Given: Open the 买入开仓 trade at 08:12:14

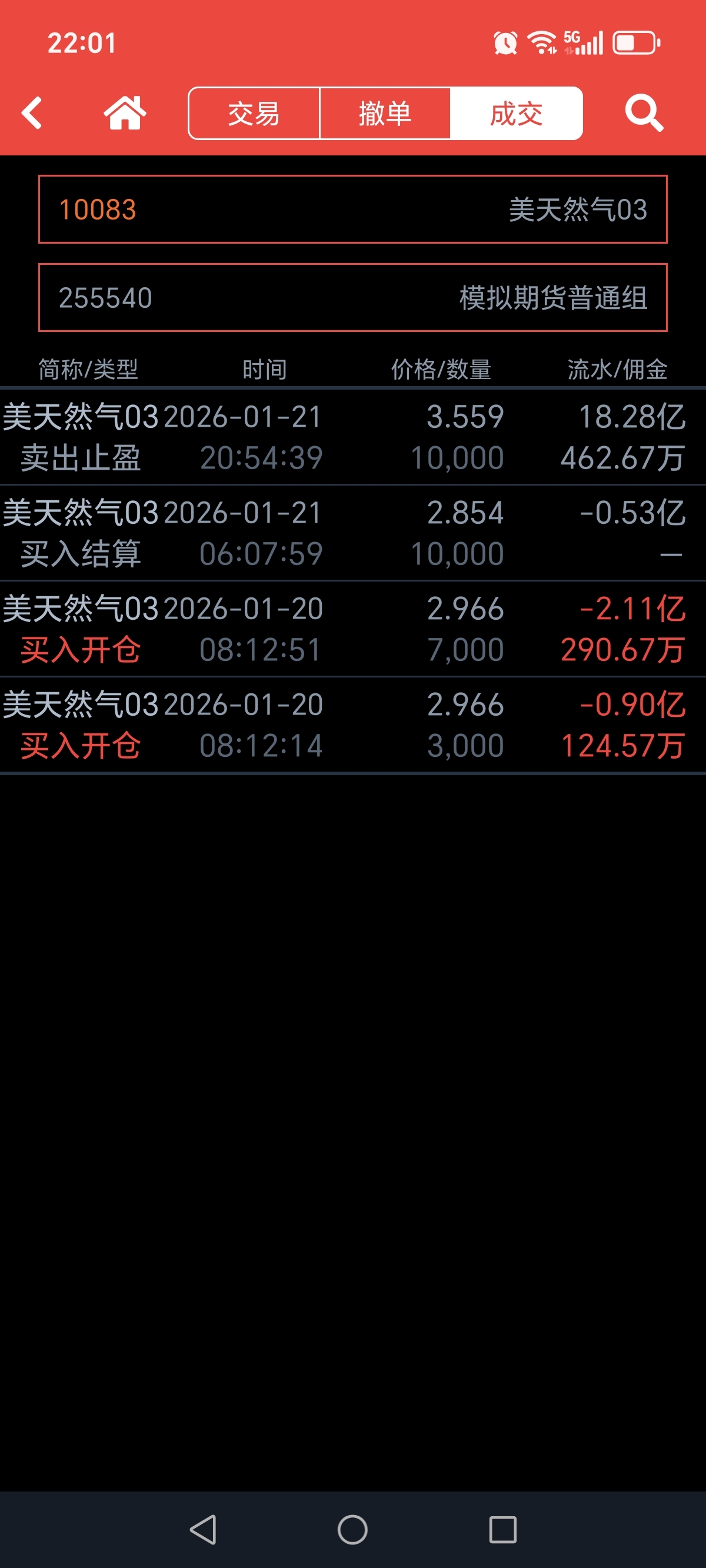Looking at the screenshot, I should (x=353, y=725).
